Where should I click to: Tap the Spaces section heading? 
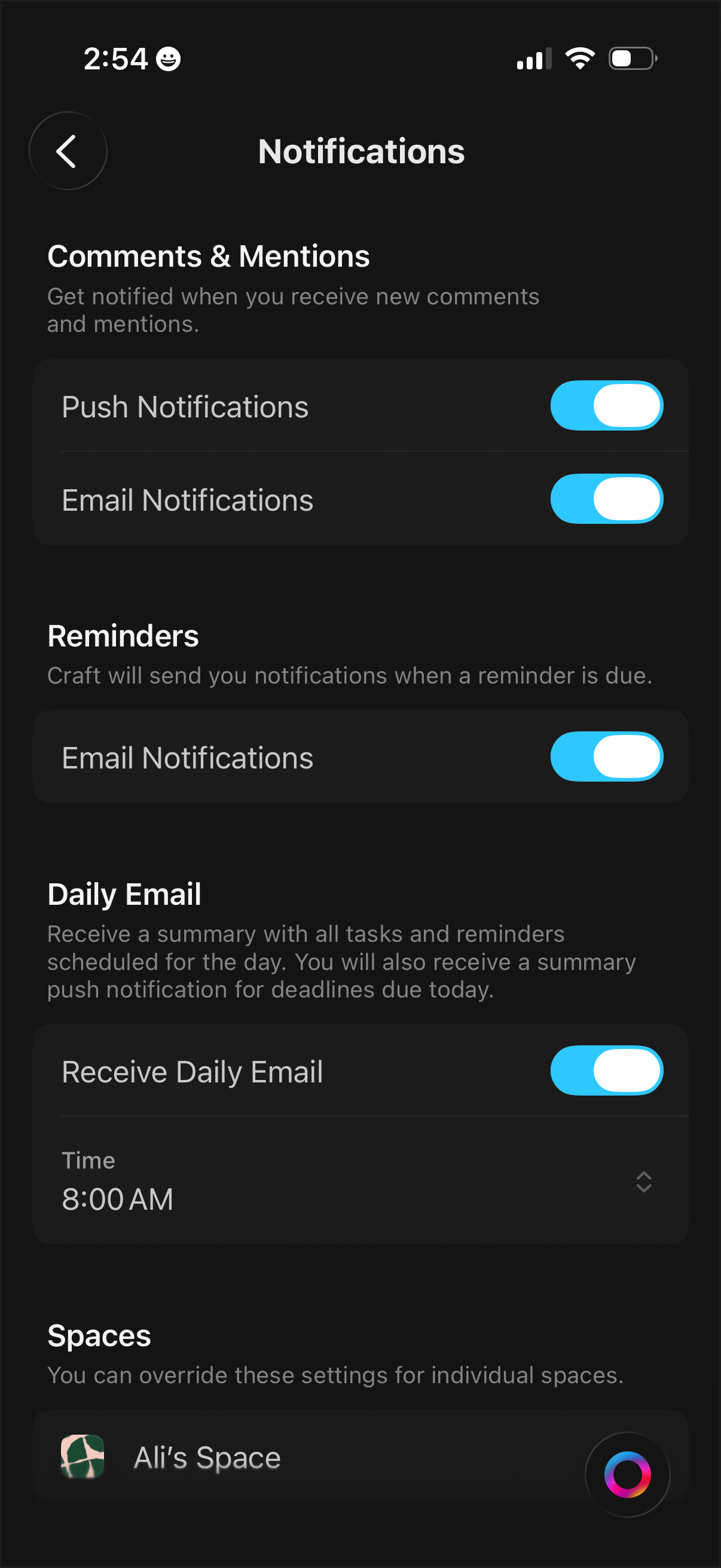click(99, 1335)
